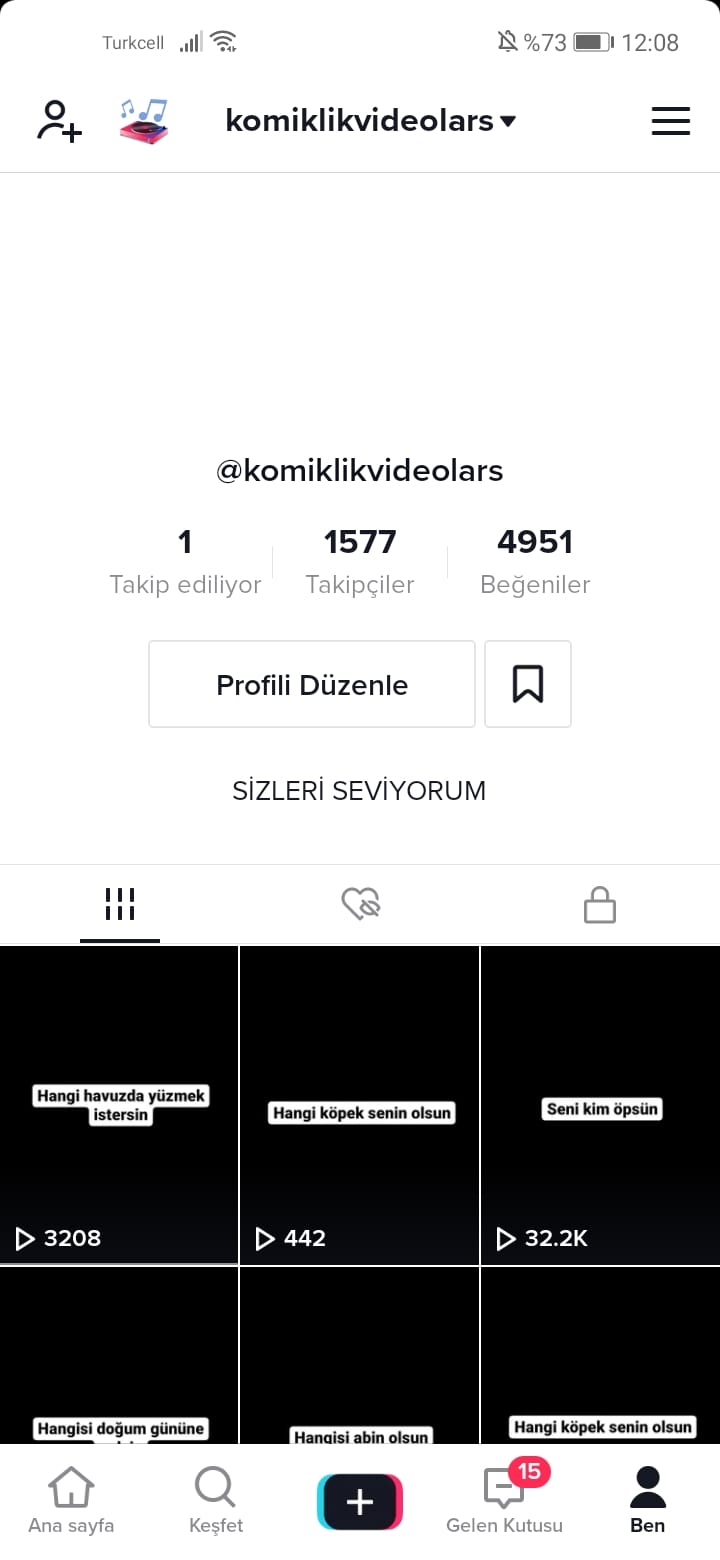720x1560 pixels.
Task: Open saved bookmarks button
Action: tap(528, 684)
